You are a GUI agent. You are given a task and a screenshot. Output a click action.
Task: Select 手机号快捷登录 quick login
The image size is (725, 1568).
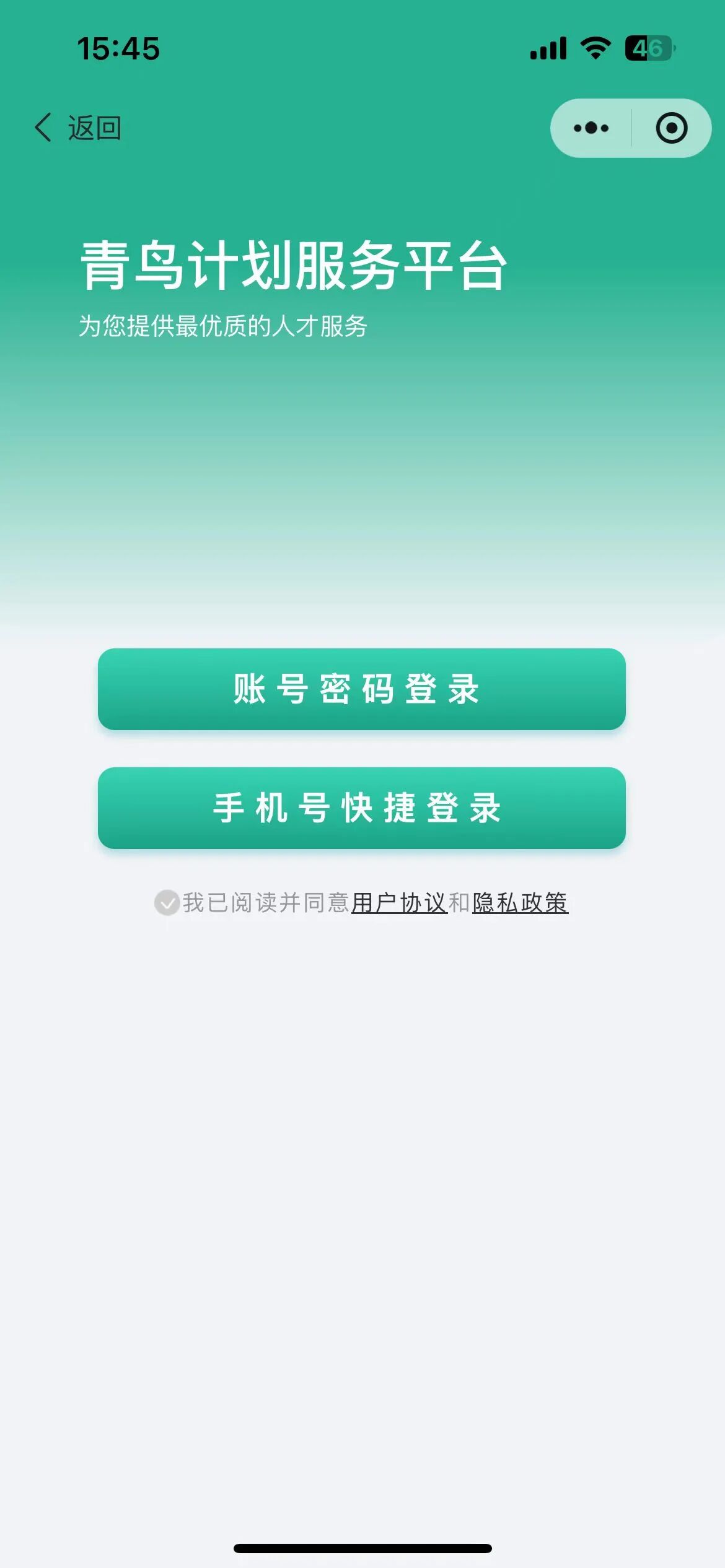[x=362, y=808]
